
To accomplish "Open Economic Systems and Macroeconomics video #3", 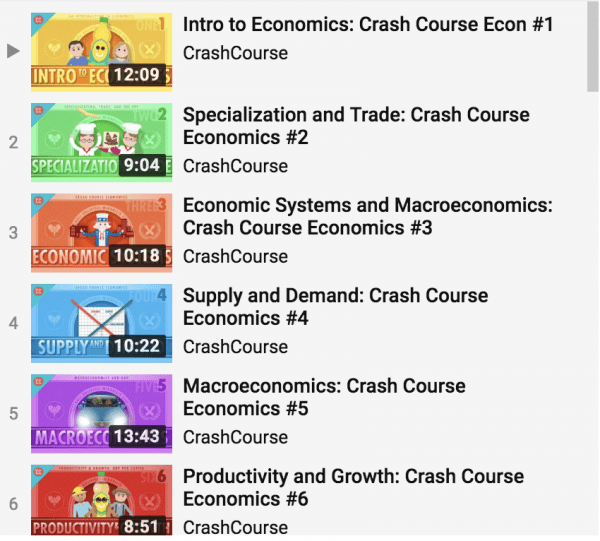I will 367,216.
